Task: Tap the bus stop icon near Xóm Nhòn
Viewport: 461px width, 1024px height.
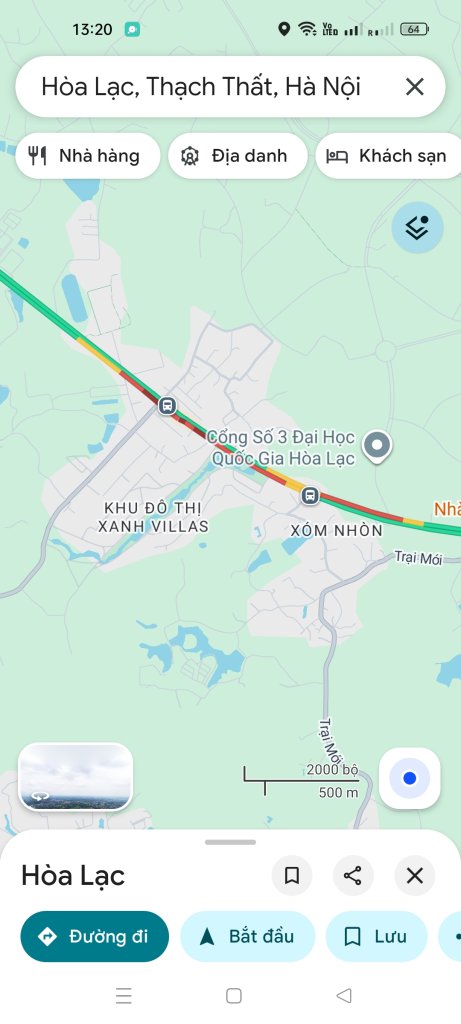Action: tap(310, 496)
